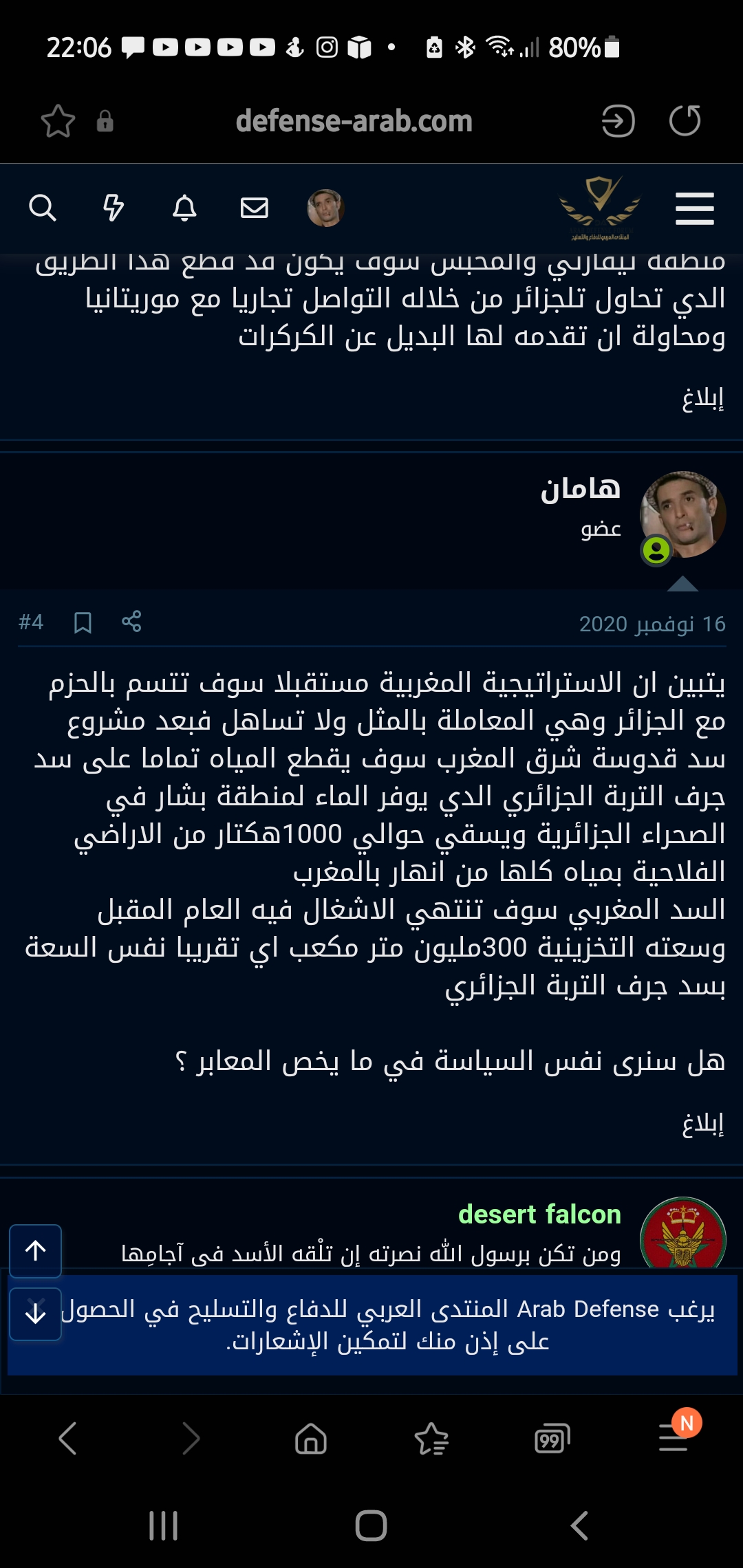Open the what's new lightning icon

click(x=114, y=207)
